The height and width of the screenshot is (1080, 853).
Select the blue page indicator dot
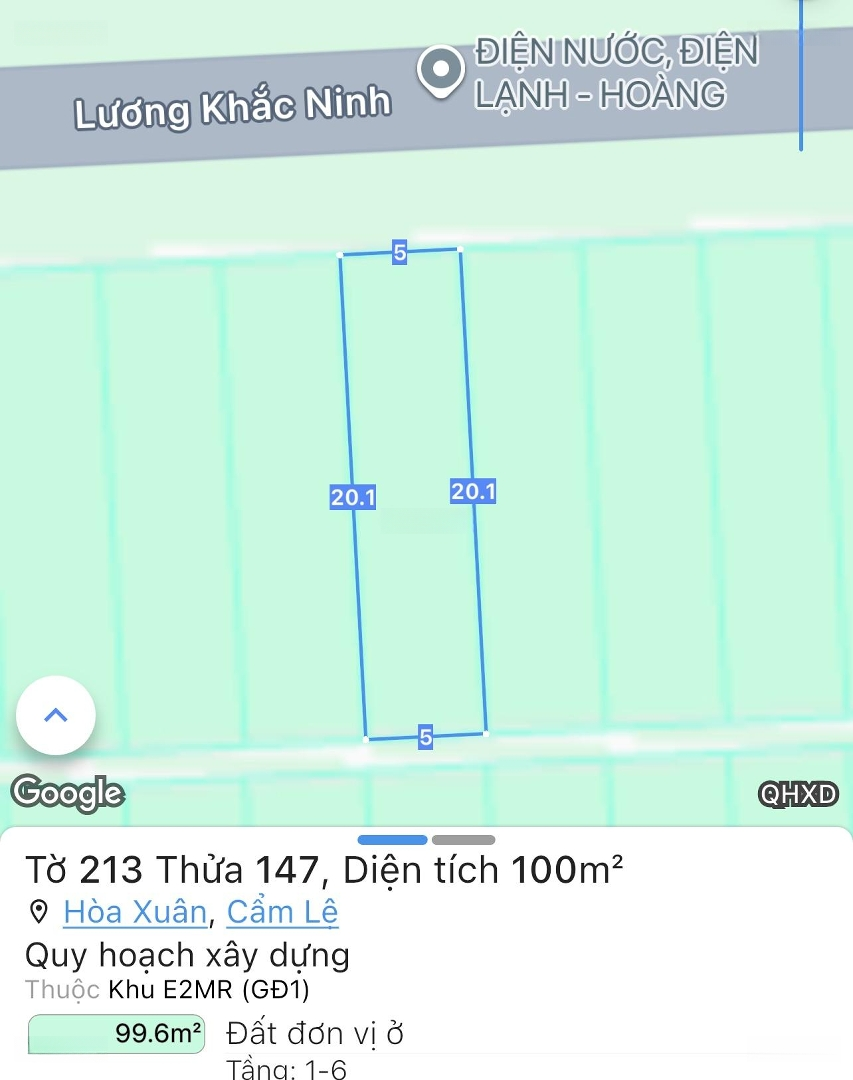tap(393, 840)
